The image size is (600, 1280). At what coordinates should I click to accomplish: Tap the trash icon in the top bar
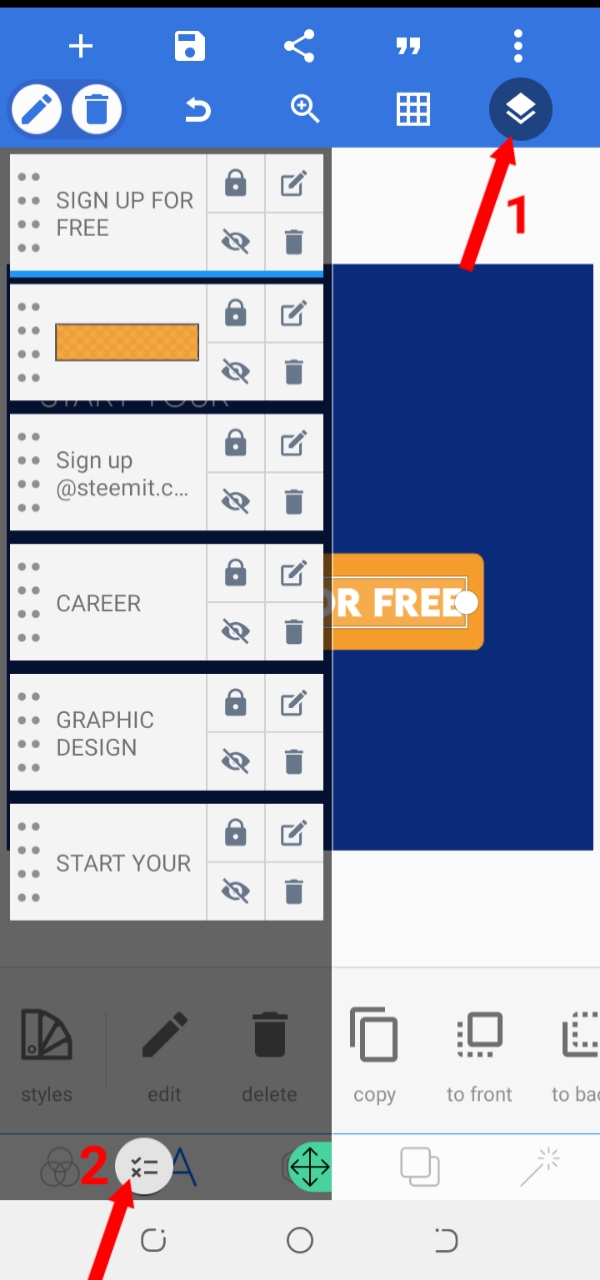point(96,109)
